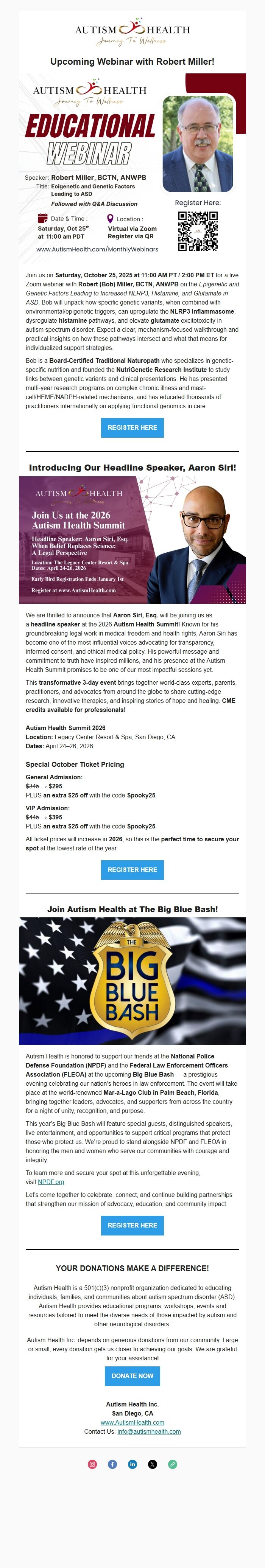
Task: Tap the Donate Now button
Action: pyautogui.click(x=132, y=1375)
